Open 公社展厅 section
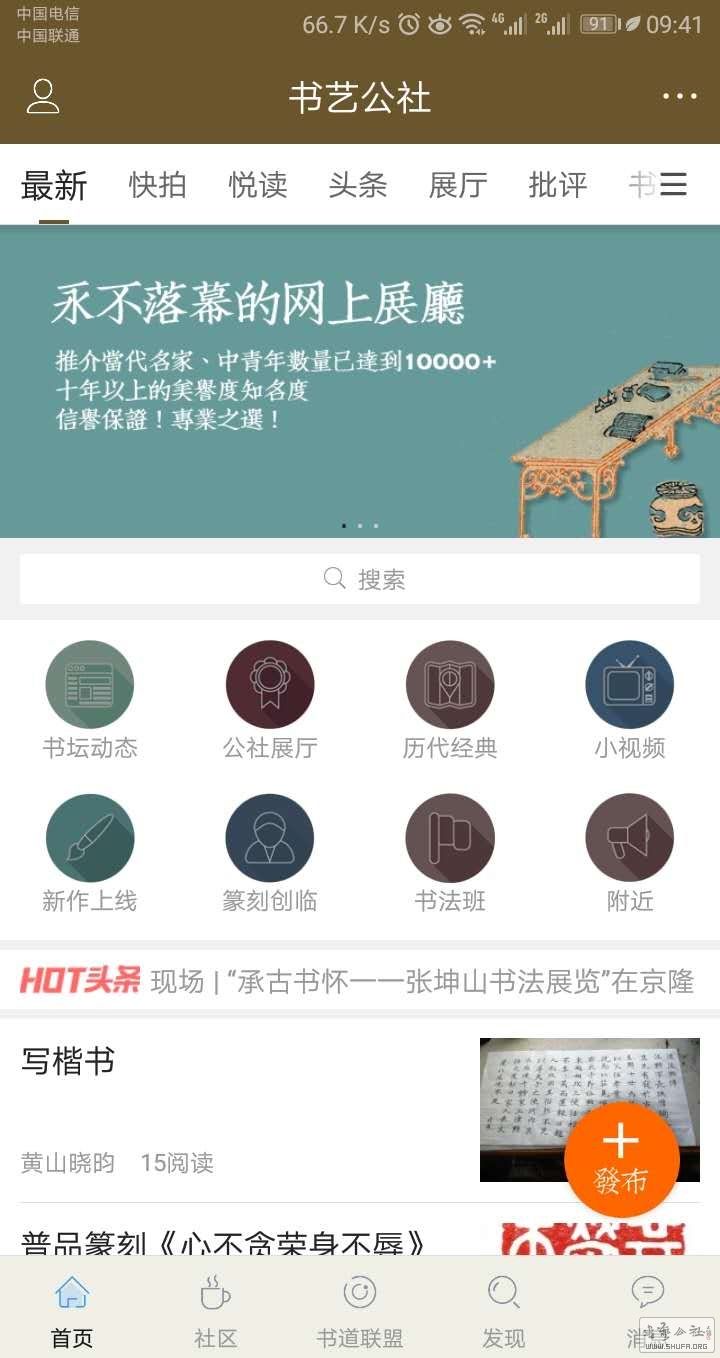The height and width of the screenshot is (1358, 720). click(270, 700)
